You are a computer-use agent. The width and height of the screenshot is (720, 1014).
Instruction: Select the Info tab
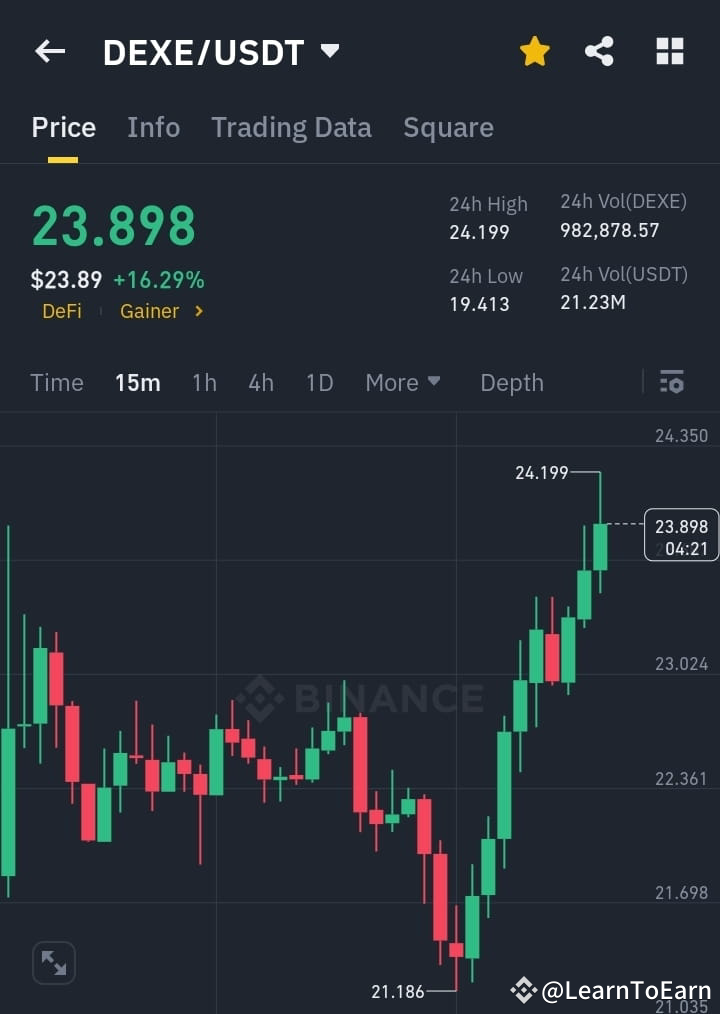click(x=153, y=127)
